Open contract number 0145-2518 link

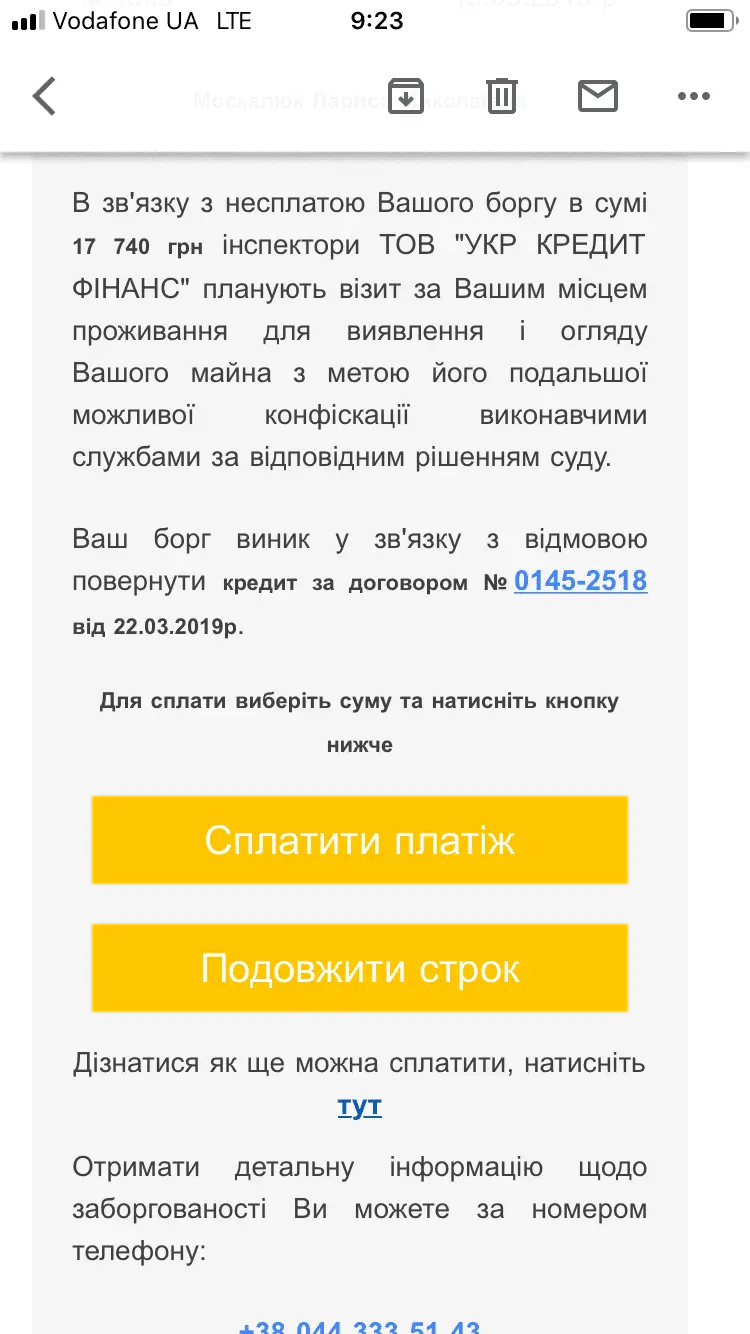click(x=580, y=581)
